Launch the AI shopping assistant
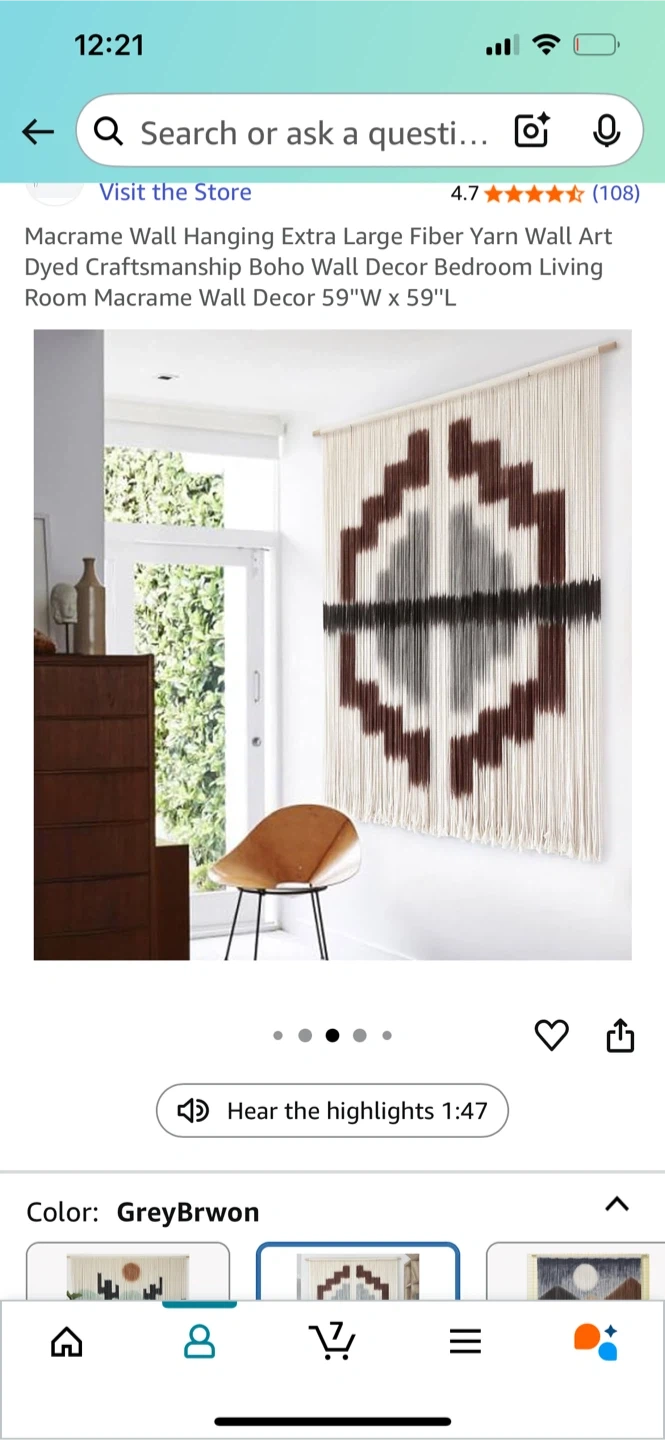The image size is (665, 1440). (596, 1342)
